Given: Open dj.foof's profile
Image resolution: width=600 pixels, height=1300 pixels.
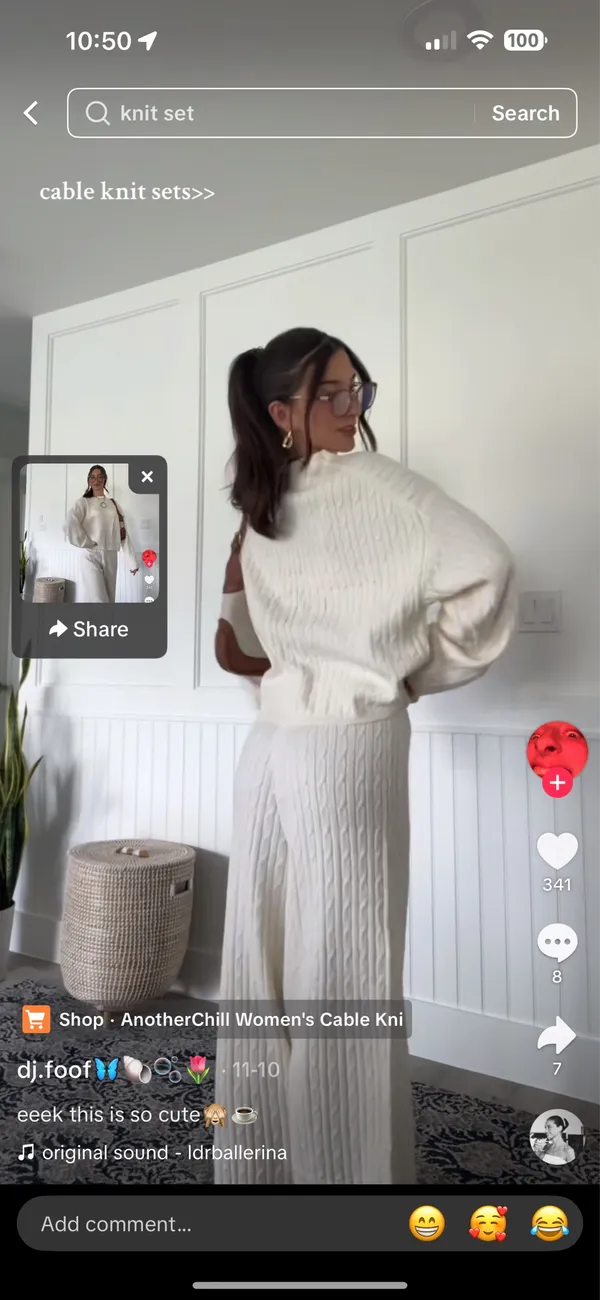Looking at the screenshot, I should click(54, 1069).
